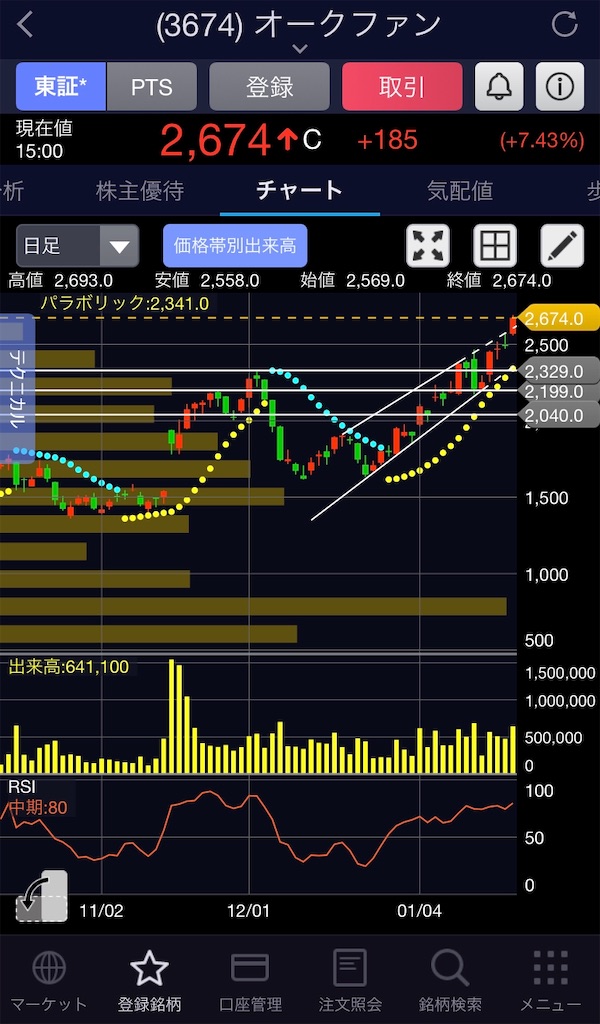Viewport: 600px width, 1024px height.
Task: Go to the マーケット tab
Action: tap(49, 981)
